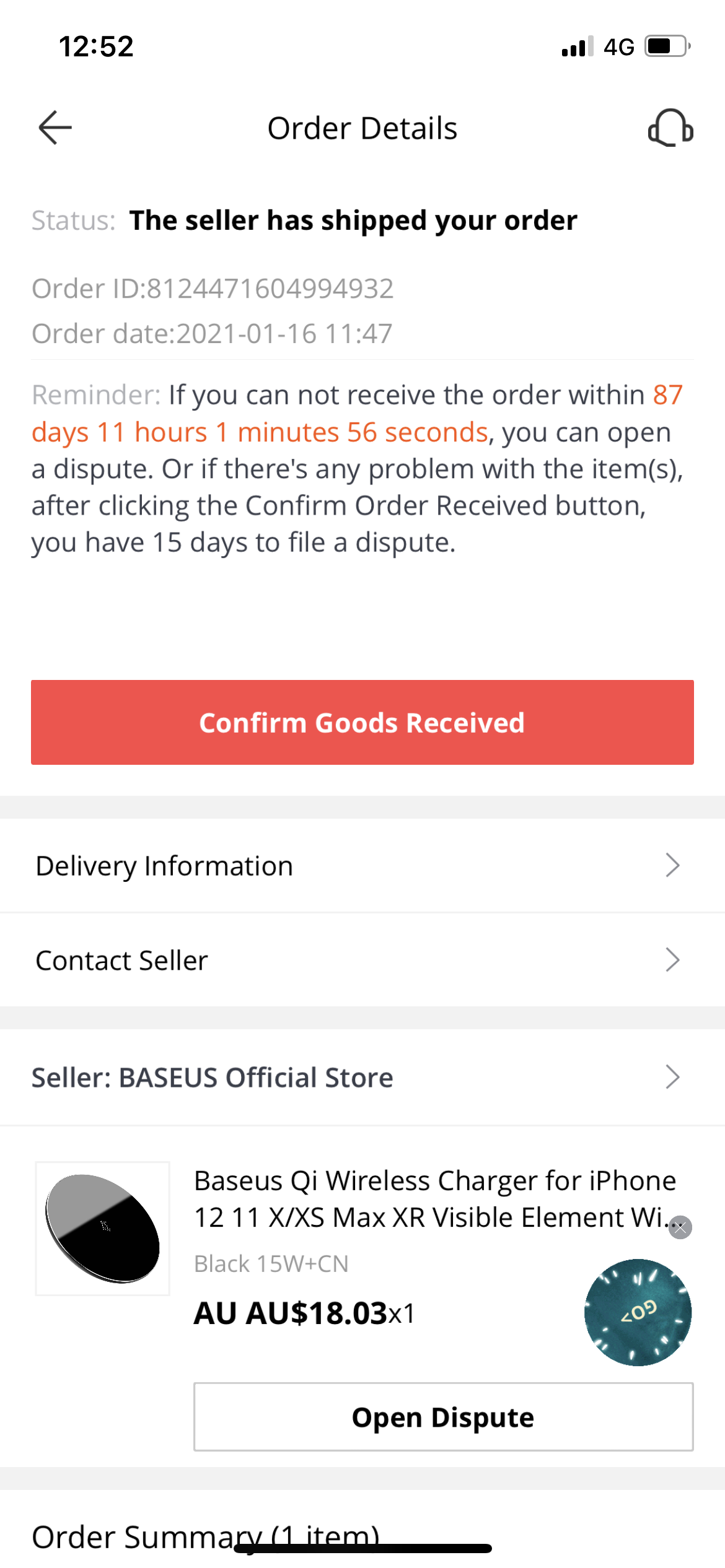725x1568 pixels.
Task: Open the floating GO promo badge
Action: tap(638, 1312)
